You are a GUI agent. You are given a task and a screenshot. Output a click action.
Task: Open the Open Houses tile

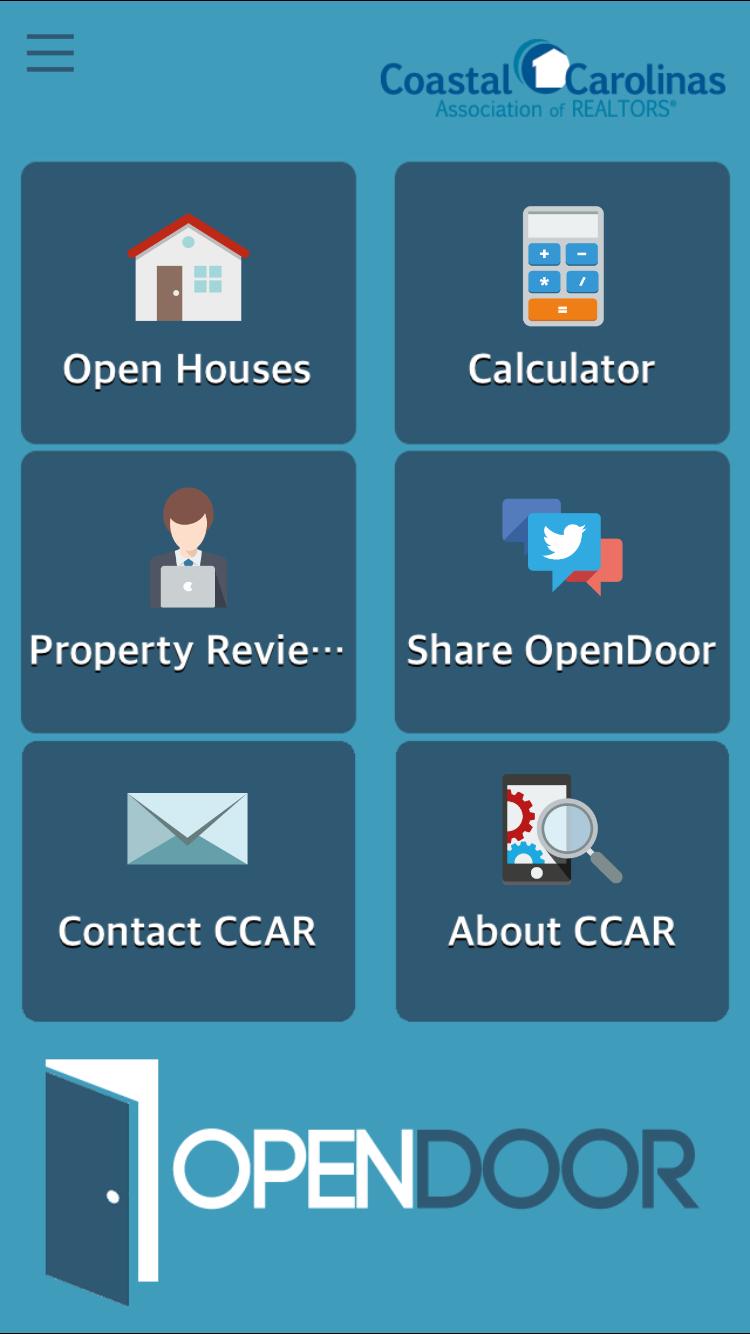(x=188, y=303)
